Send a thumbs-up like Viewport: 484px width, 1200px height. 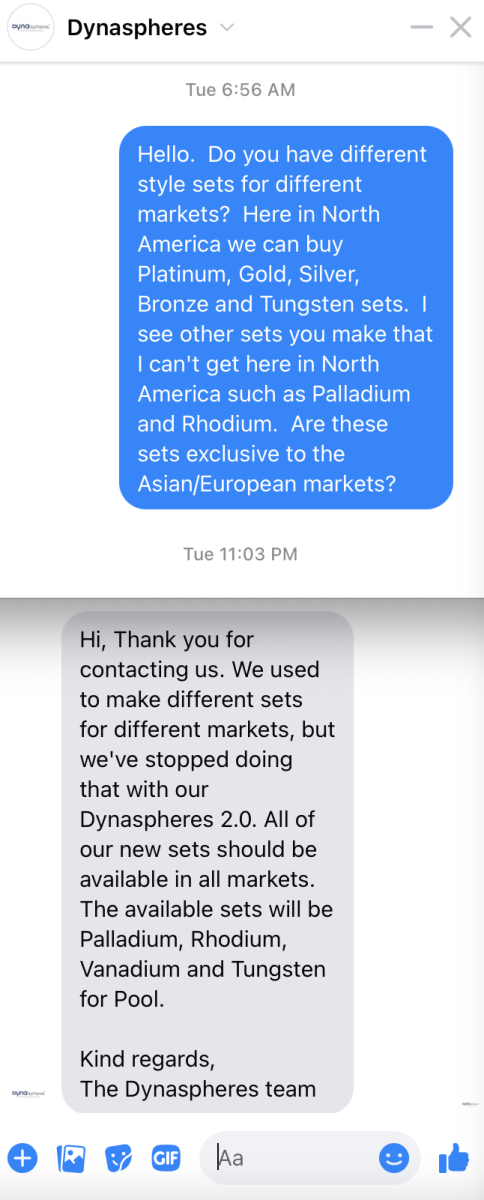[454, 1158]
